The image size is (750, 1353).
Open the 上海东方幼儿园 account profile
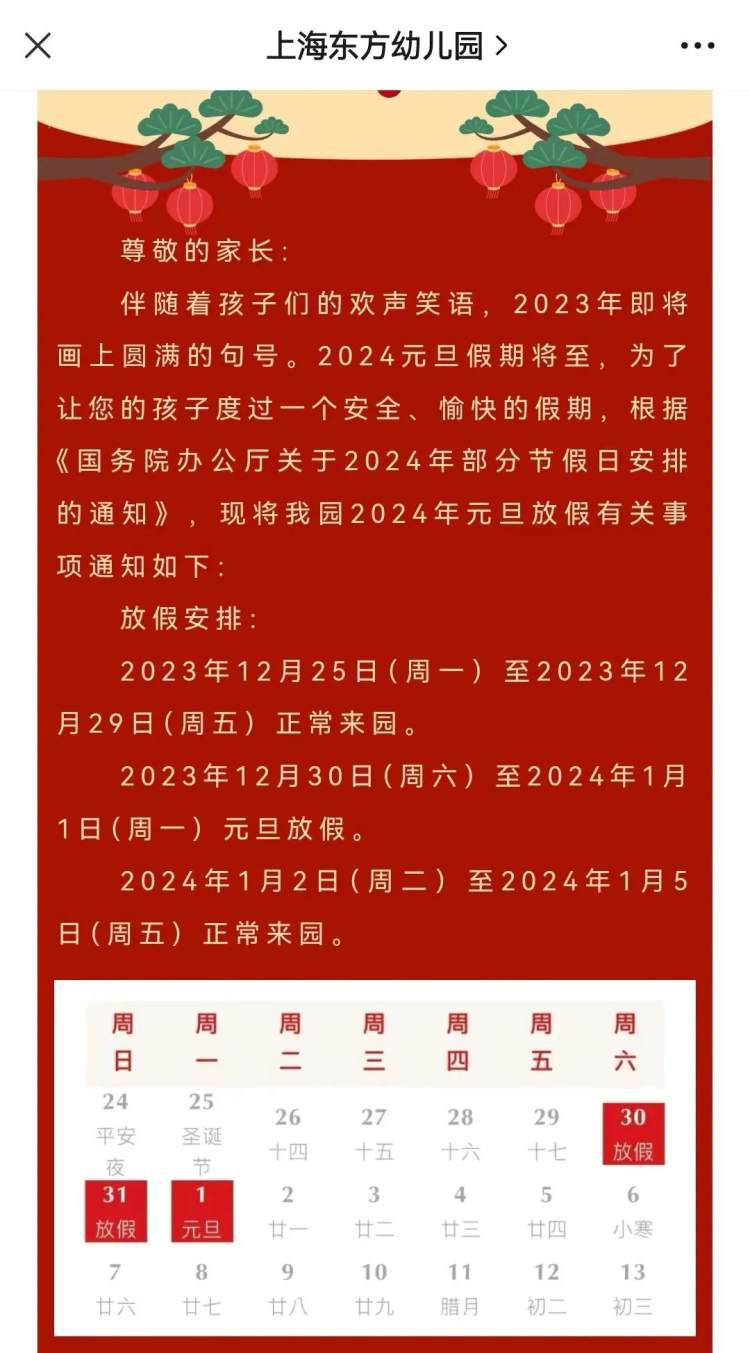(x=387, y=45)
